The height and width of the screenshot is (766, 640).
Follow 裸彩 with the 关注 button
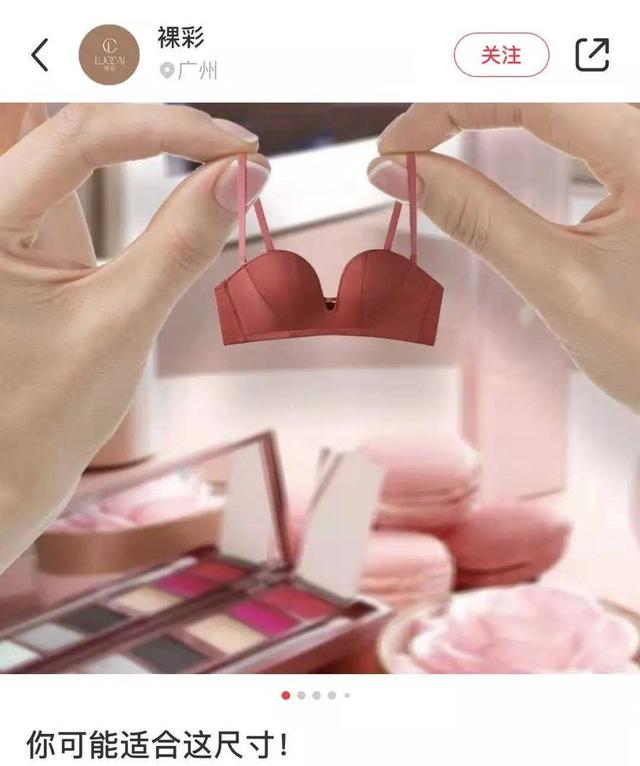tap(501, 55)
